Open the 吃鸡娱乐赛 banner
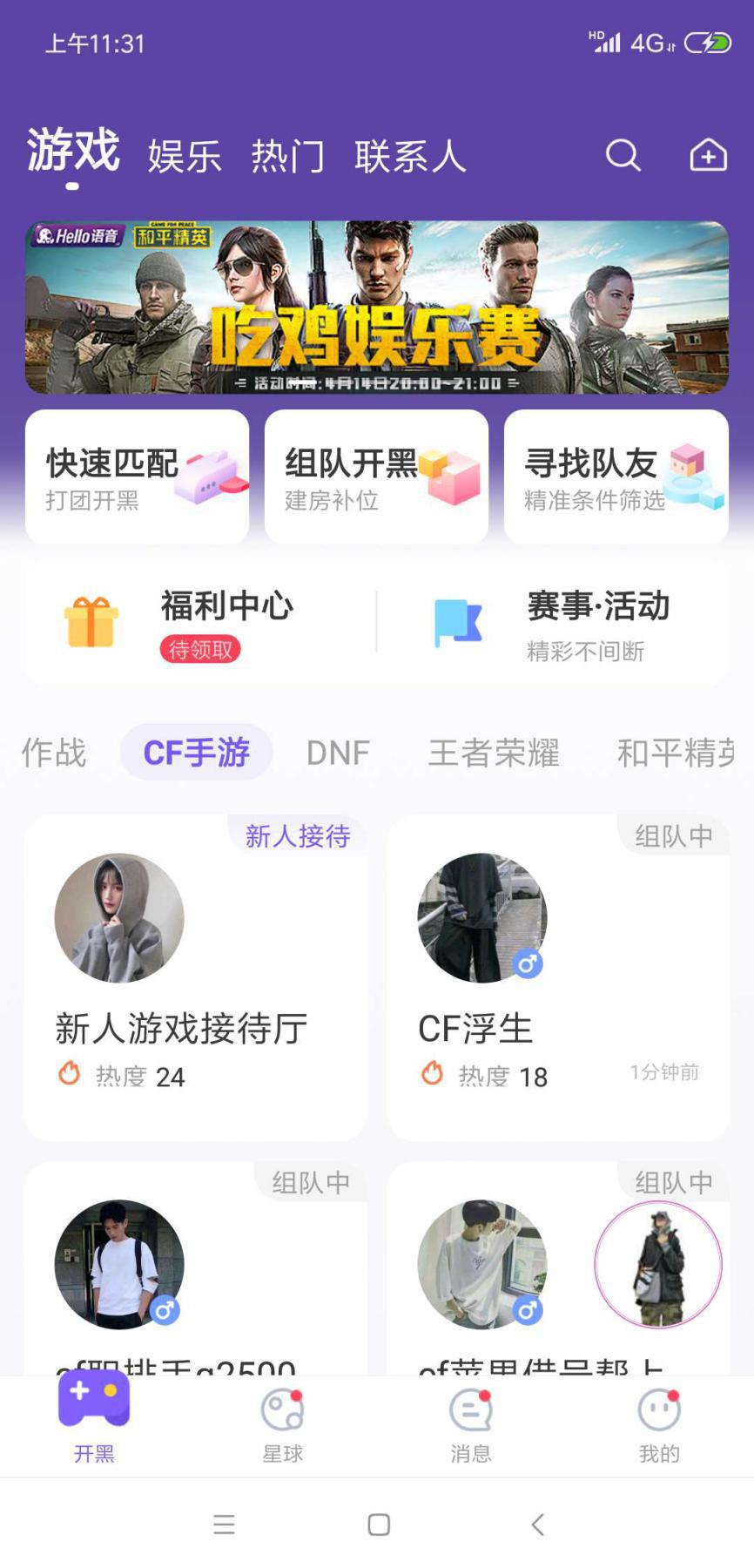Viewport: 754px width, 1568px height. click(376, 308)
